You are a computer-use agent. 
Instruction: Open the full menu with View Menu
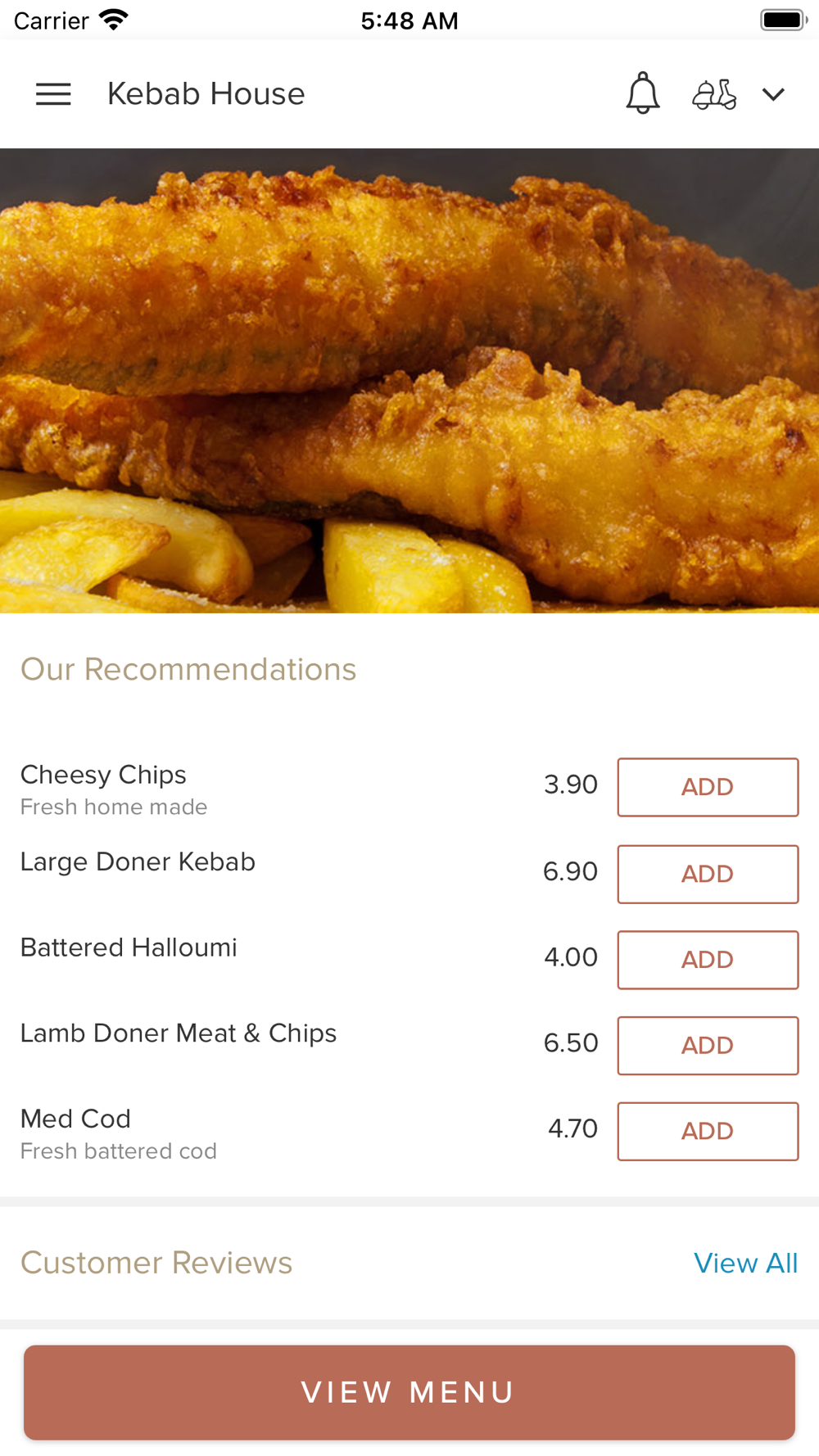(x=409, y=1392)
